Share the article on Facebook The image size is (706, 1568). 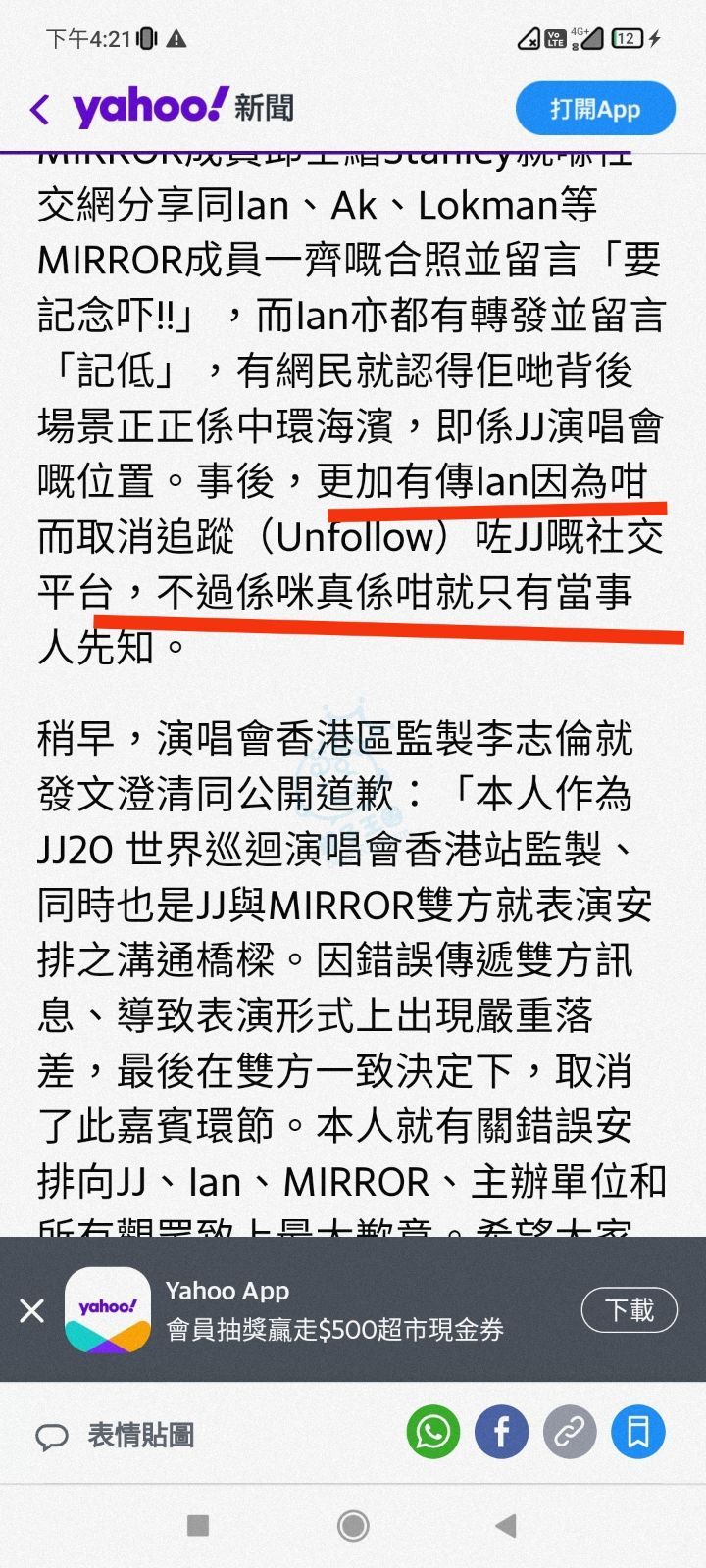pyautogui.click(x=501, y=1432)
